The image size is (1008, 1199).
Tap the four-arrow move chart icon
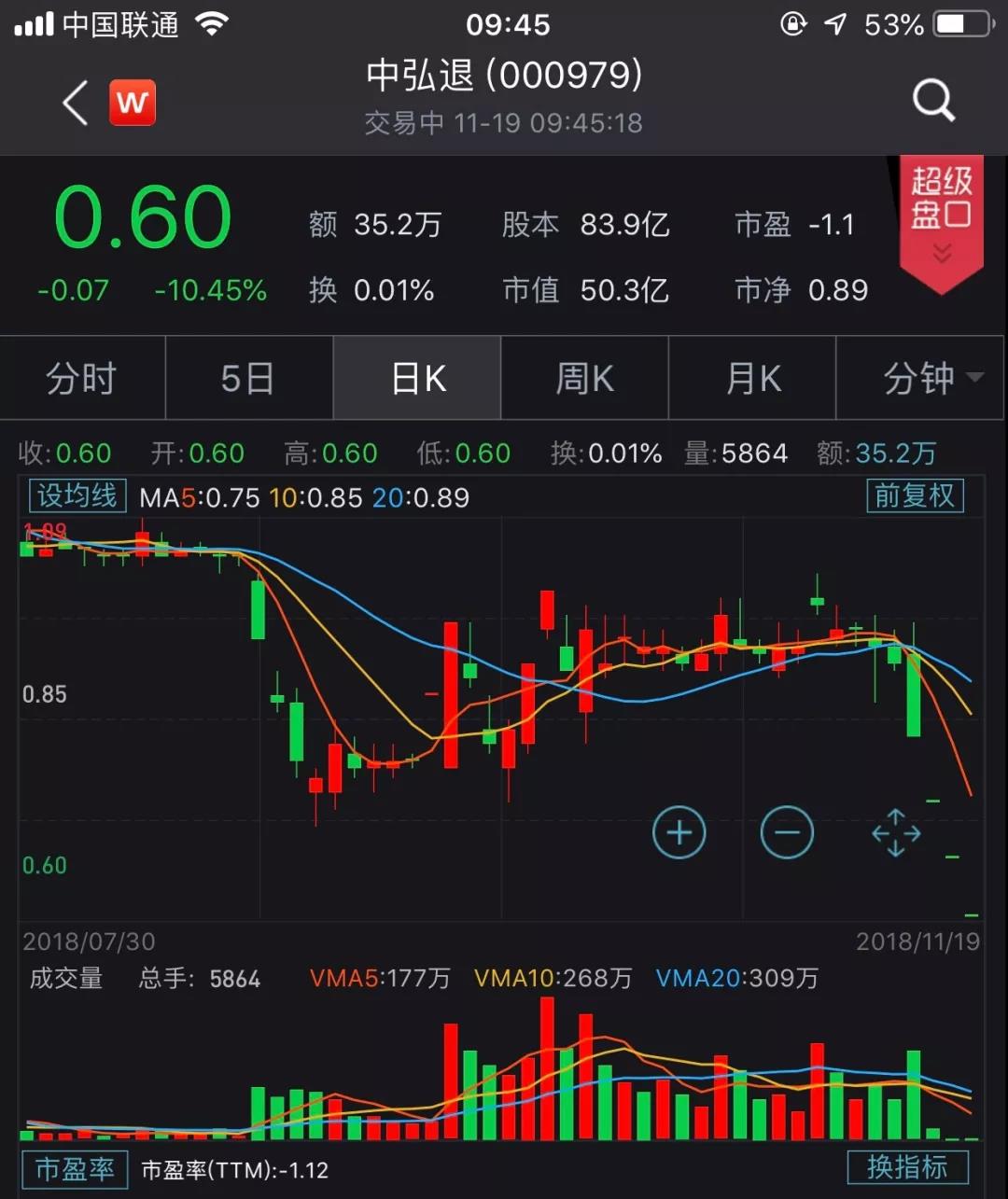click(895, 832)
